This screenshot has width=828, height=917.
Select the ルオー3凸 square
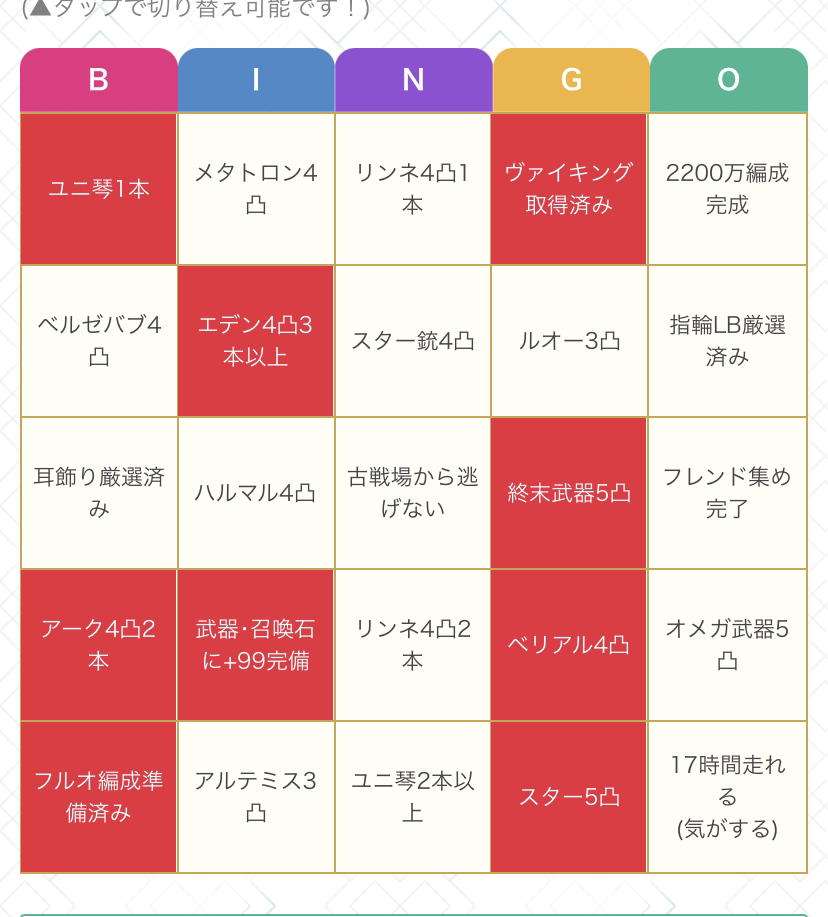(x=569, y=341)
